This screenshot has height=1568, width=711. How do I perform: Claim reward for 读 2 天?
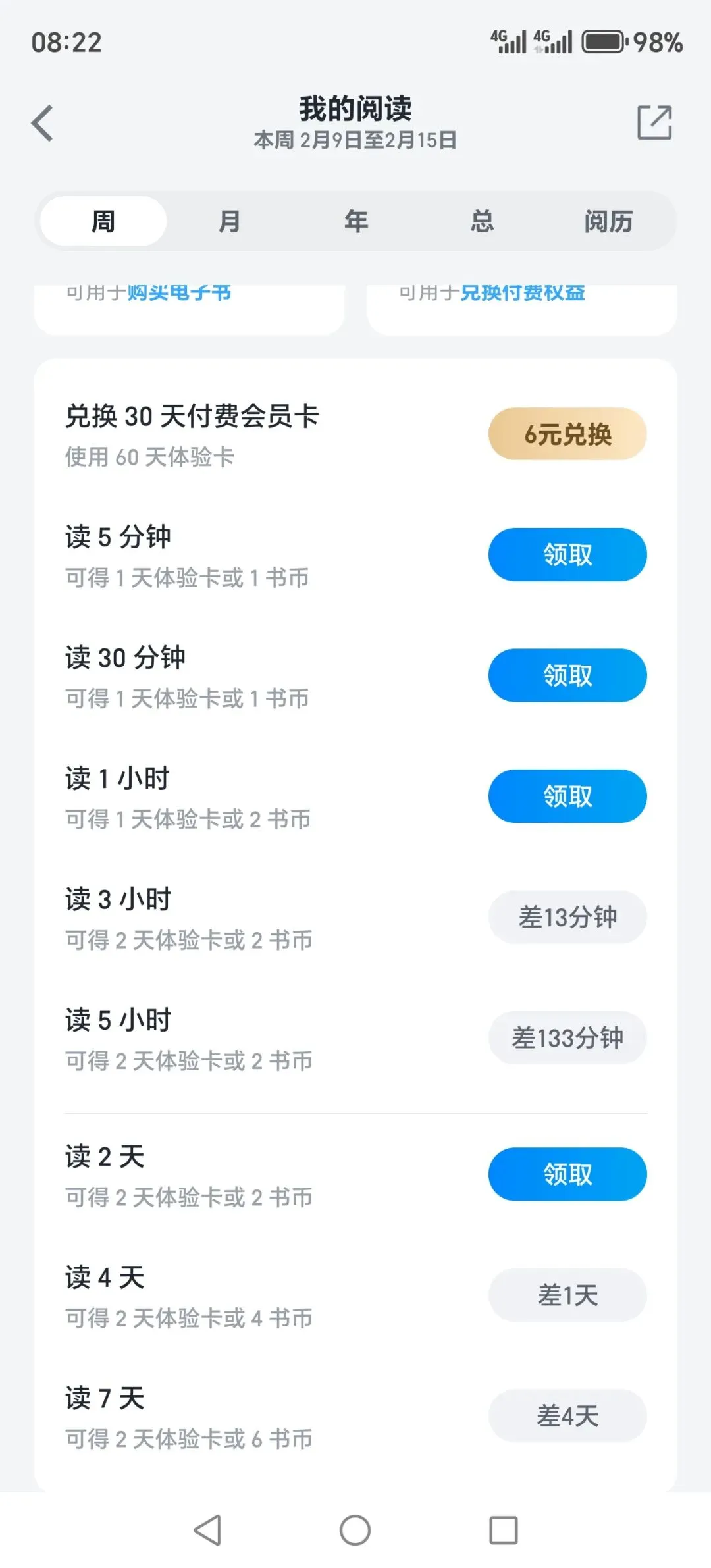(x=567, y=1174)
